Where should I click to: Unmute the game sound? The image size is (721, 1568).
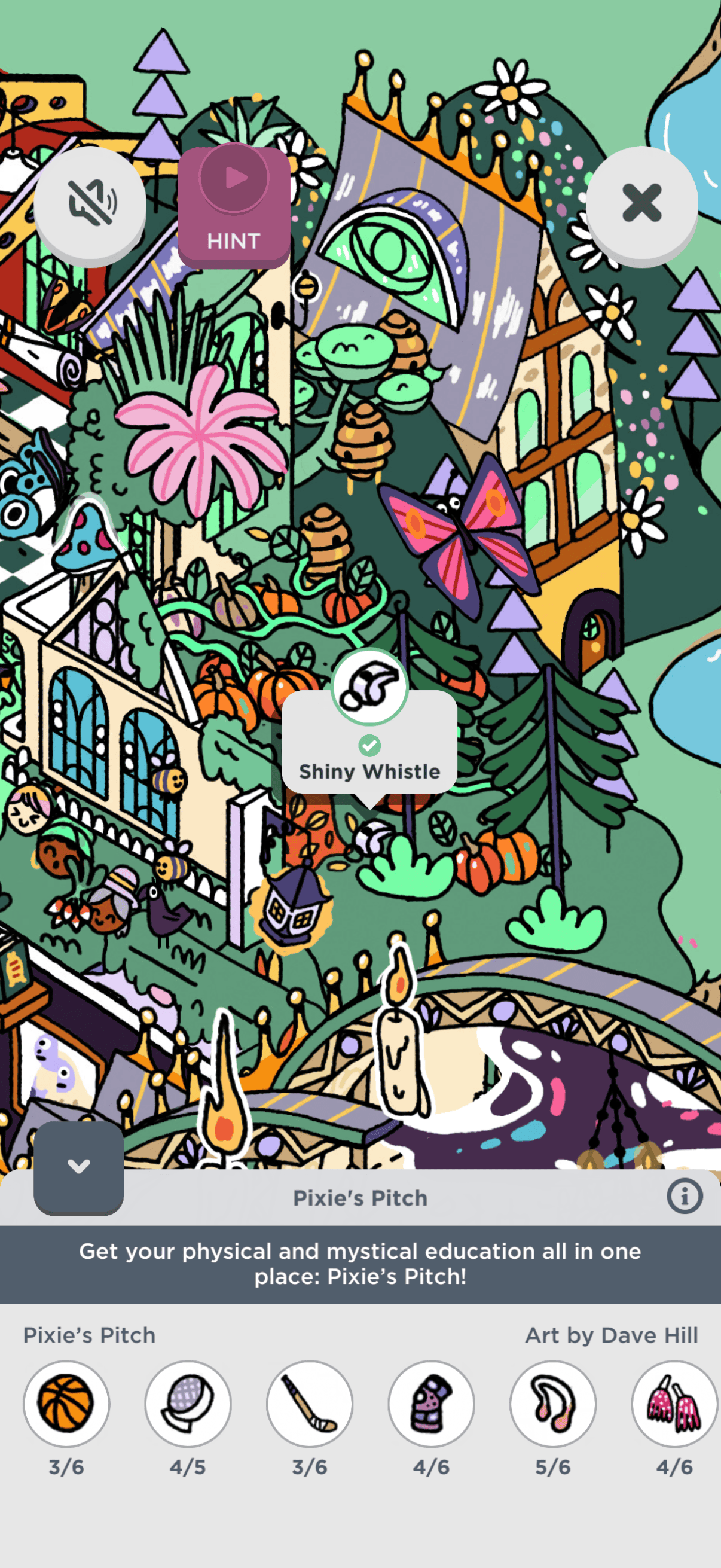pos(90,204)
